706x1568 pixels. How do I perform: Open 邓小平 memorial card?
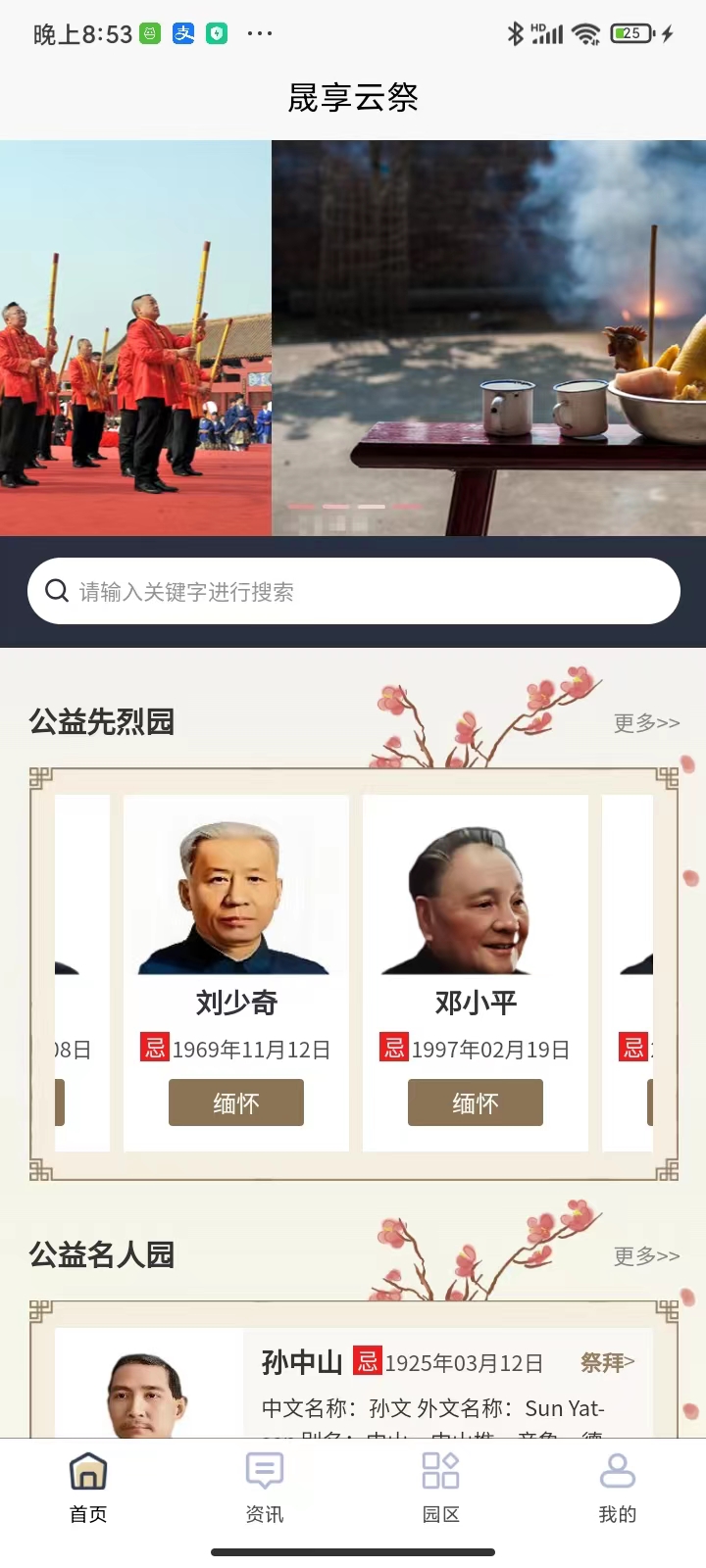pyautogui.click(x=476, y=902)
